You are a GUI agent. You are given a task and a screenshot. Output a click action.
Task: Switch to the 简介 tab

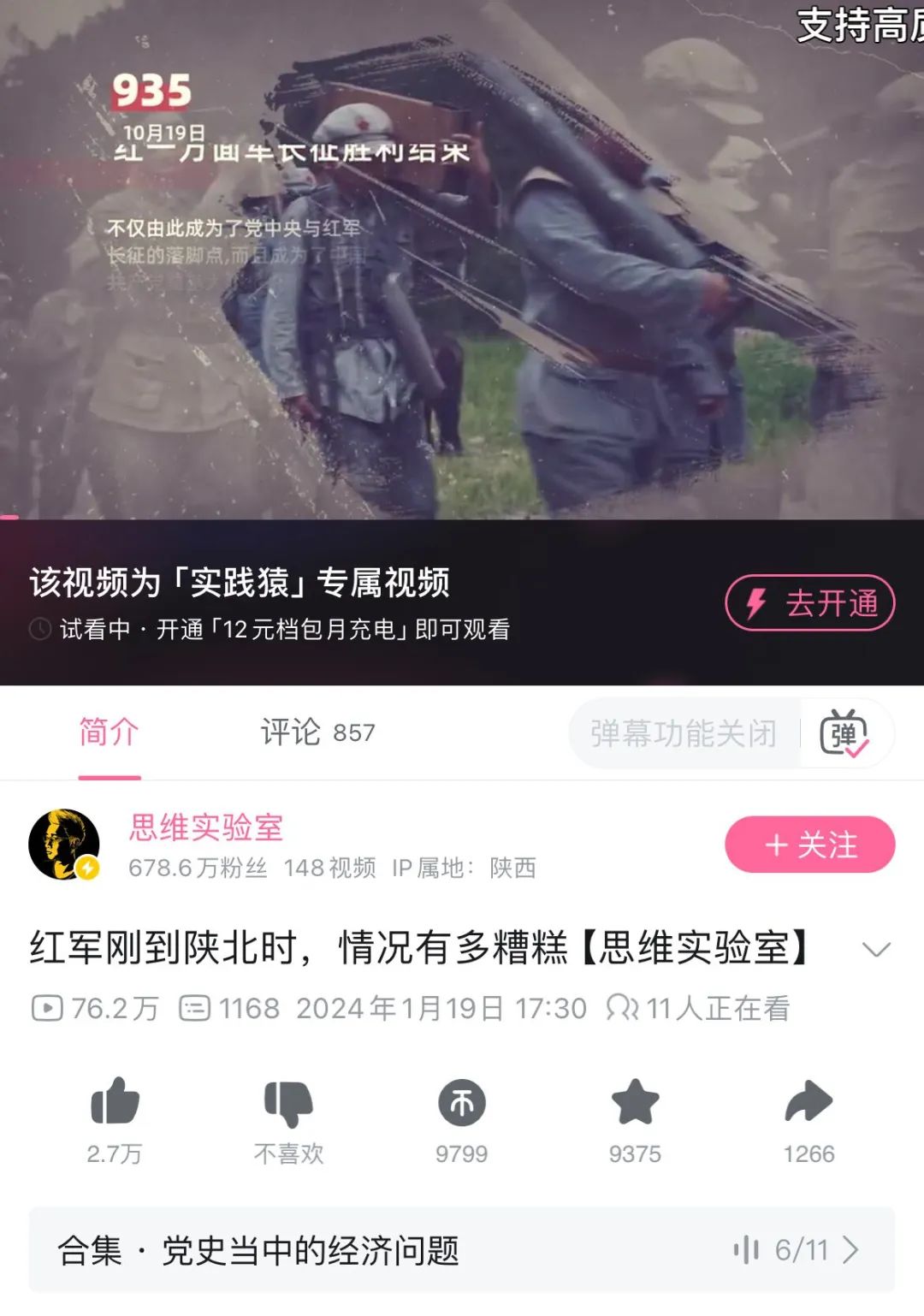(x=109, y=733)
